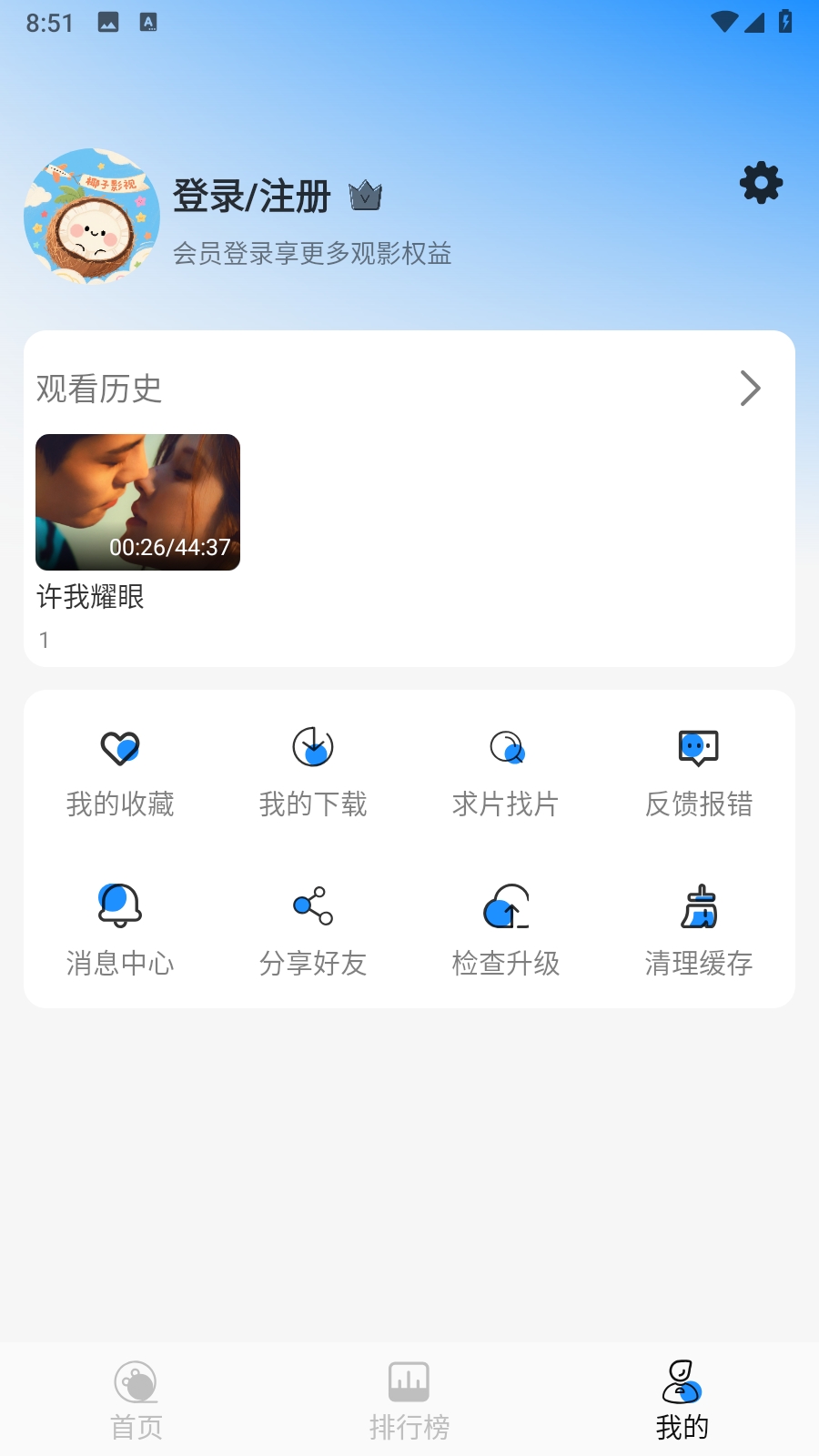Click the 00:26/44:37 playback progress label
This screenshot has width=819, height=1456.
click(171, 548)
